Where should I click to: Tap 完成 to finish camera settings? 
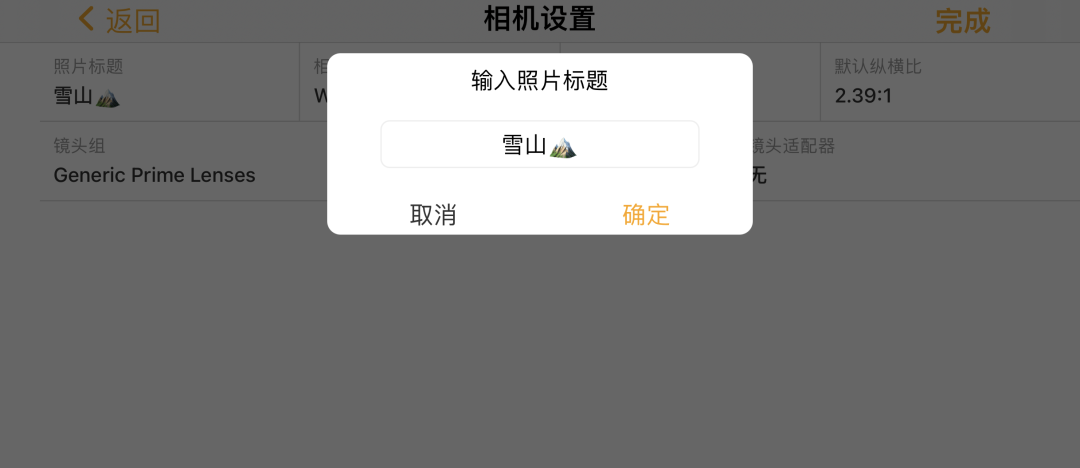[x=962, y=20]
